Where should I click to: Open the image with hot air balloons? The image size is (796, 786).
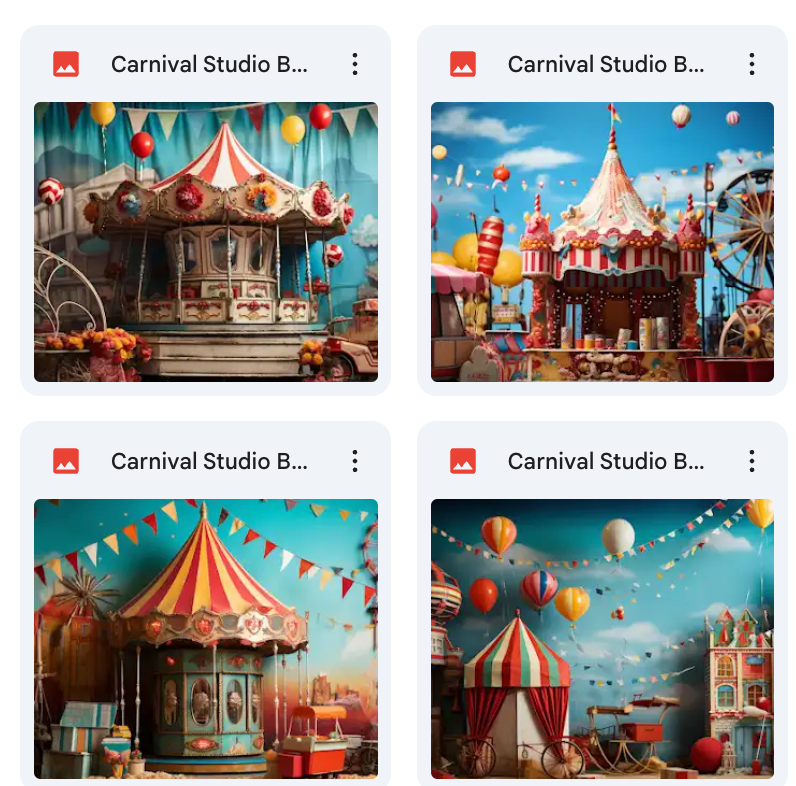602,638
